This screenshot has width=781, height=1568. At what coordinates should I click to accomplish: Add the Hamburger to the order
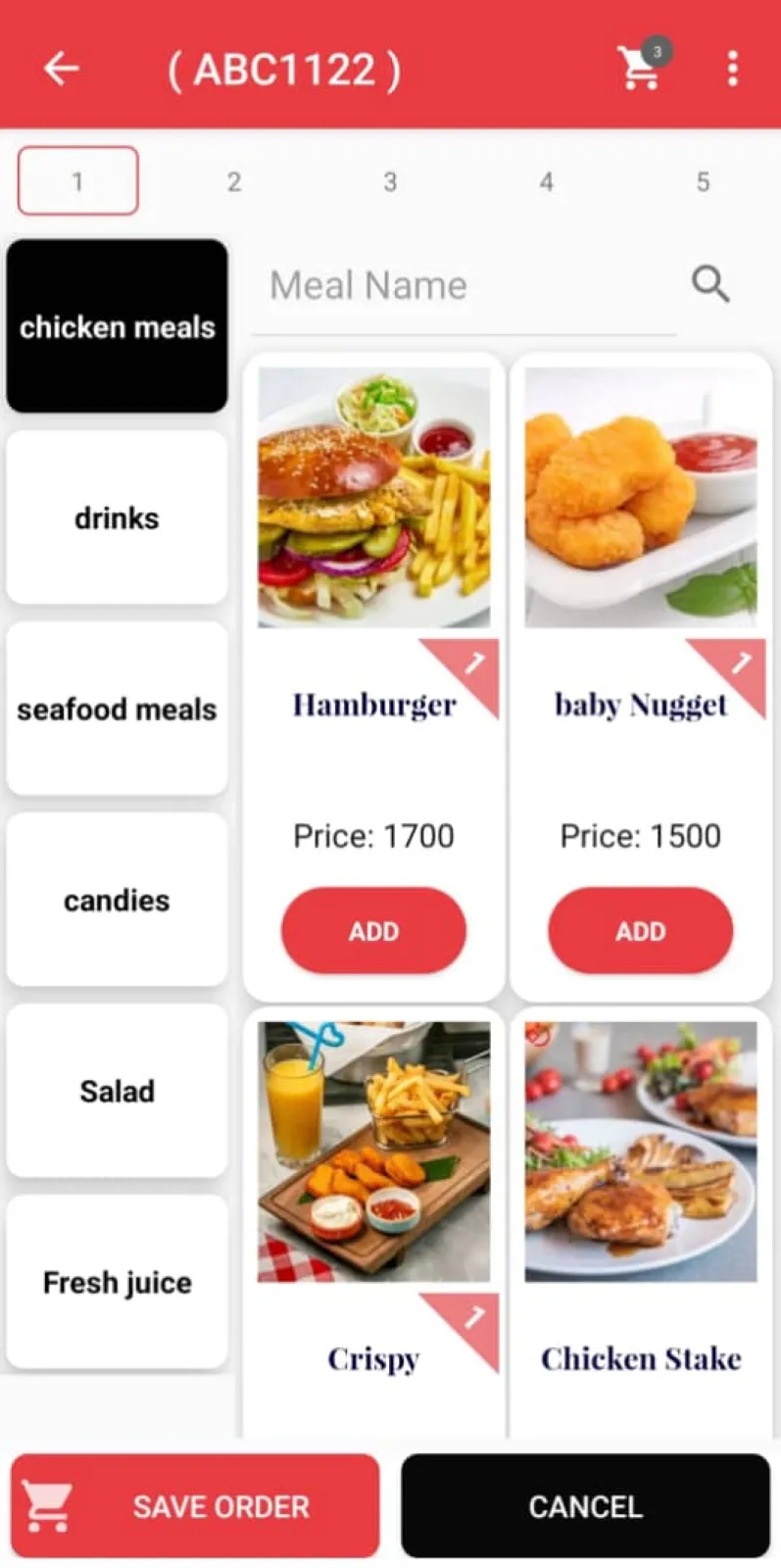[373, 931]
